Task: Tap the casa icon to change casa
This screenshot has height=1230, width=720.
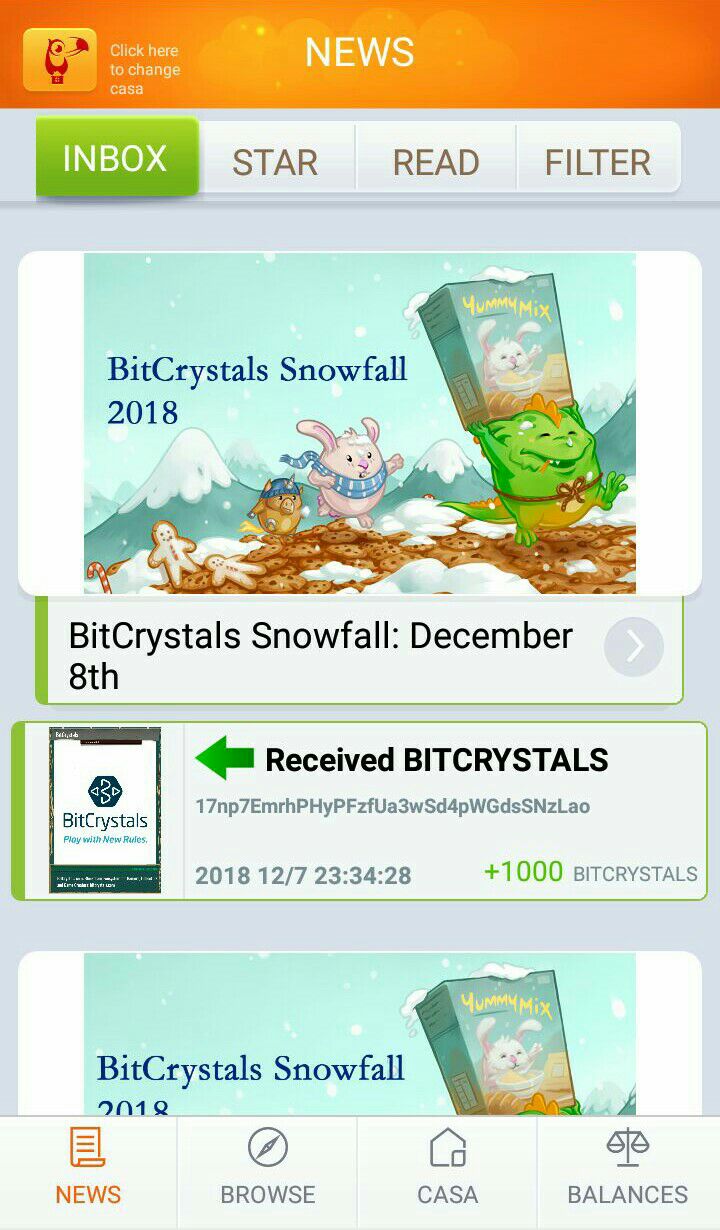Action: coord(60,60)
